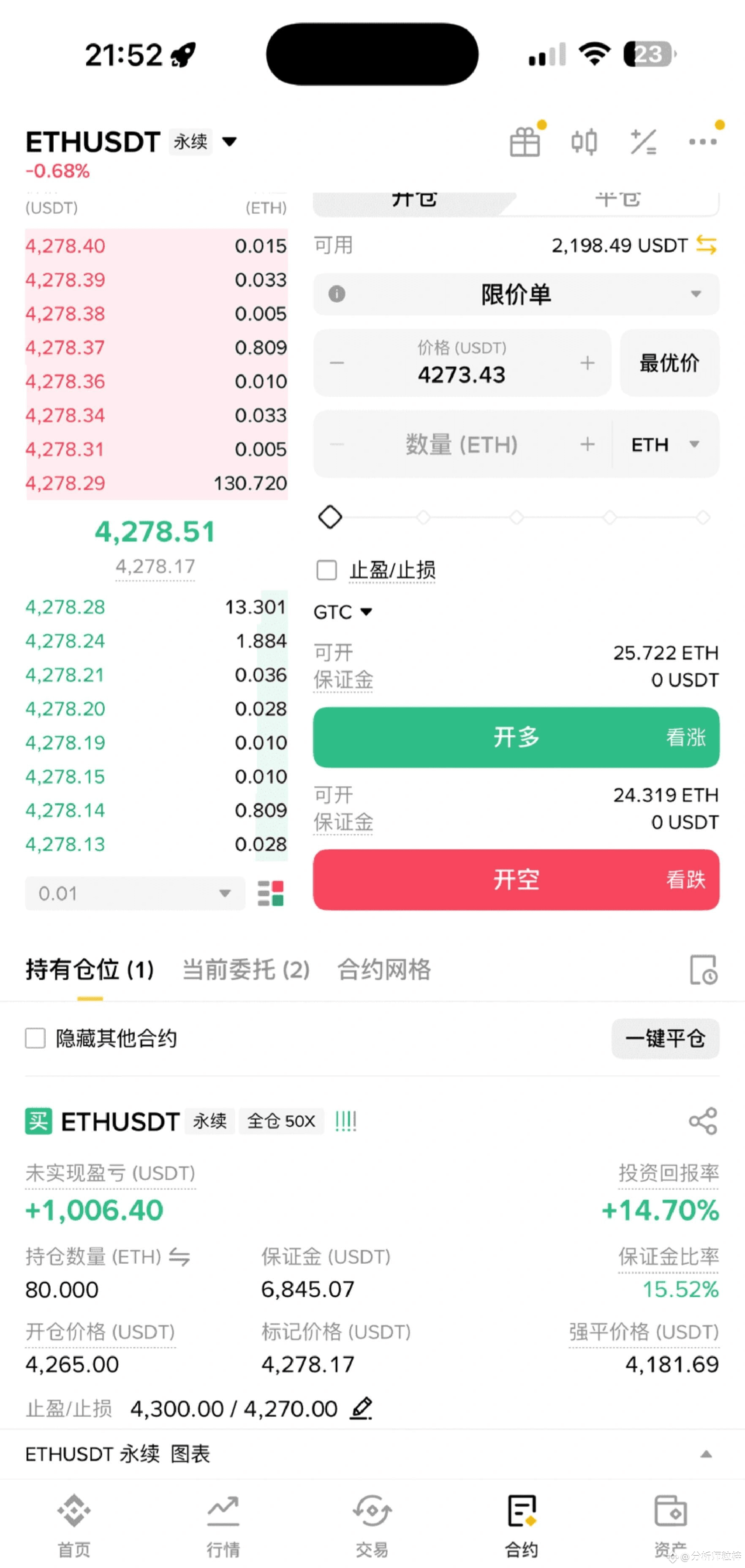Image resolution: width=745 pixels, height=1568 pixels.
Task: Click the asset transfer swap arrows icon
Action: pos(706,245)
